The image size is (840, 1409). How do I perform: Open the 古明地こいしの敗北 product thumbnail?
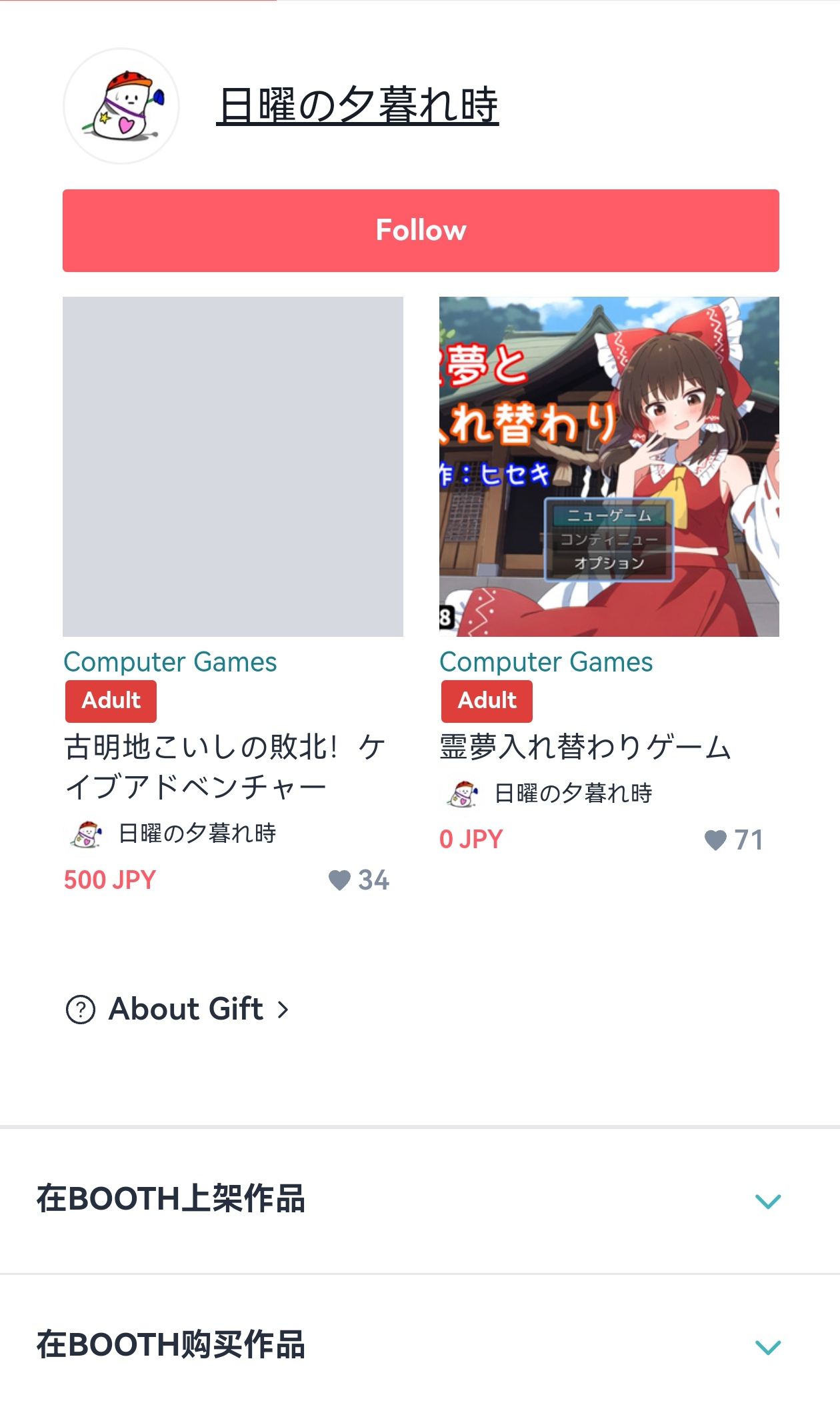pos(233,467)
